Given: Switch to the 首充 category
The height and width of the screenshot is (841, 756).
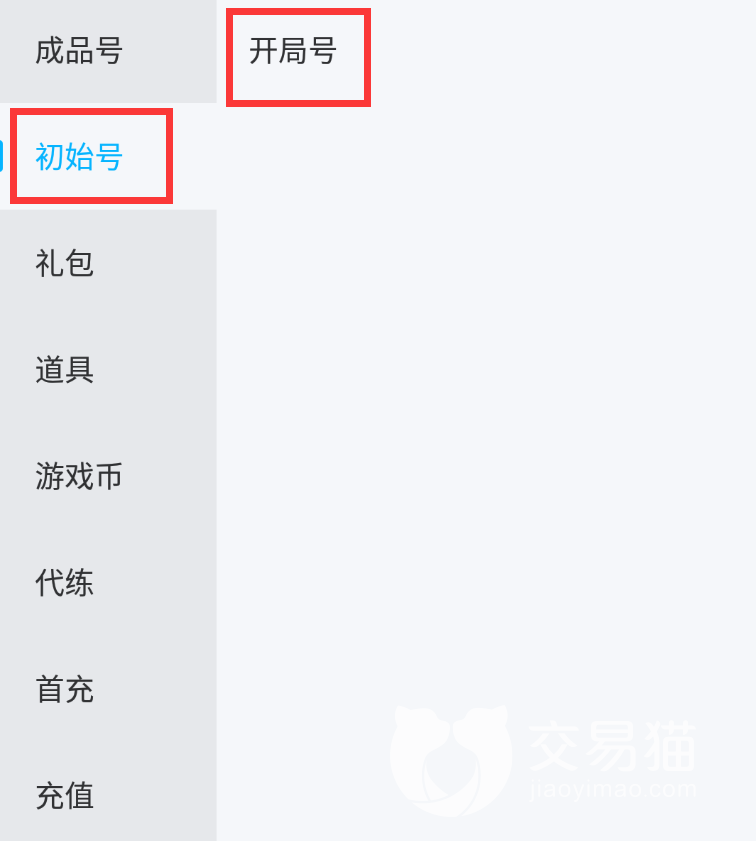Looking at the screenshot, I should click(65, 689).
